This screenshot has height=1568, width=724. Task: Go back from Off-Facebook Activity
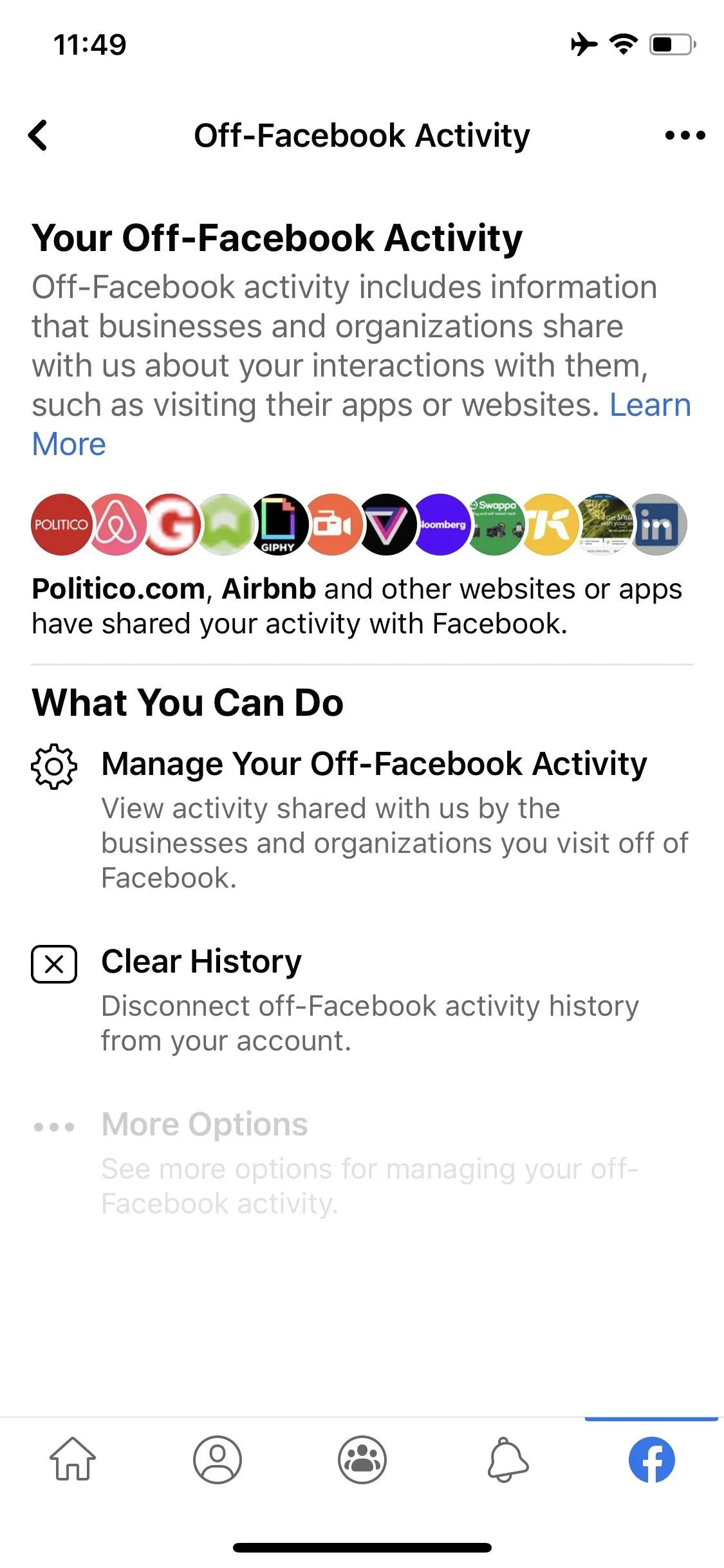click(x=38, y=135)
